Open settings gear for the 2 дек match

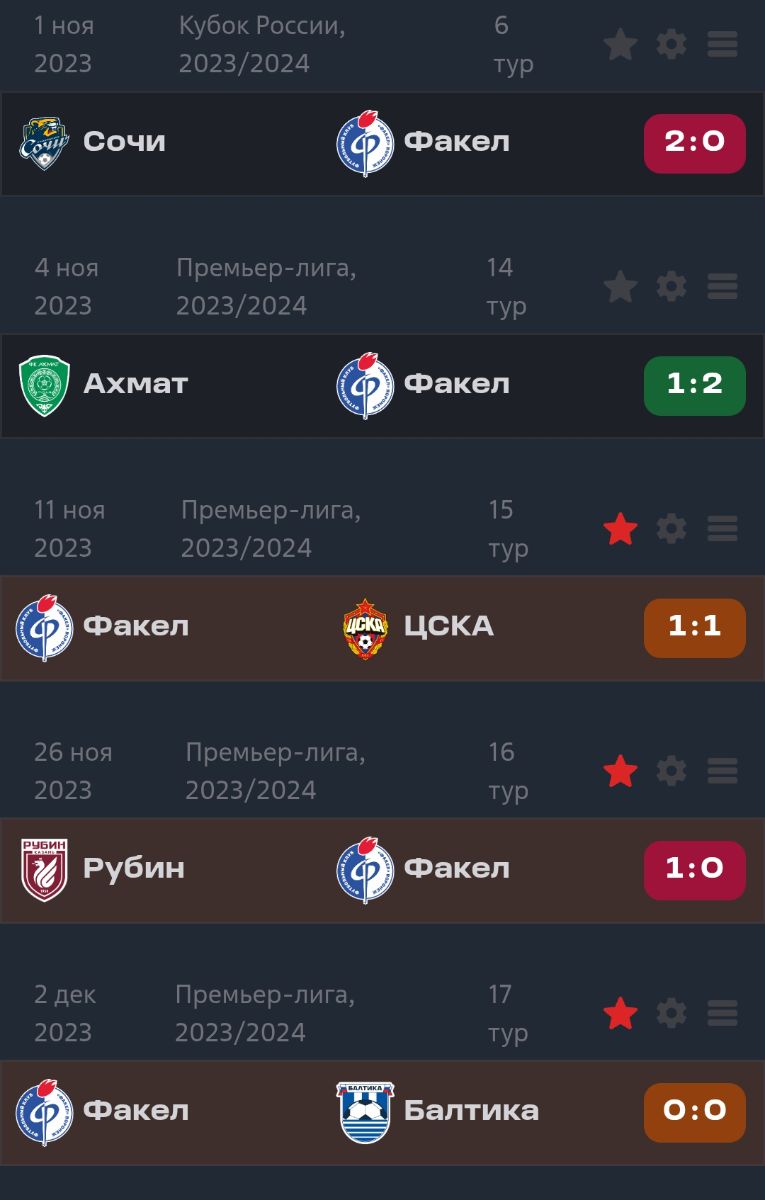(x=671, y=1014)
